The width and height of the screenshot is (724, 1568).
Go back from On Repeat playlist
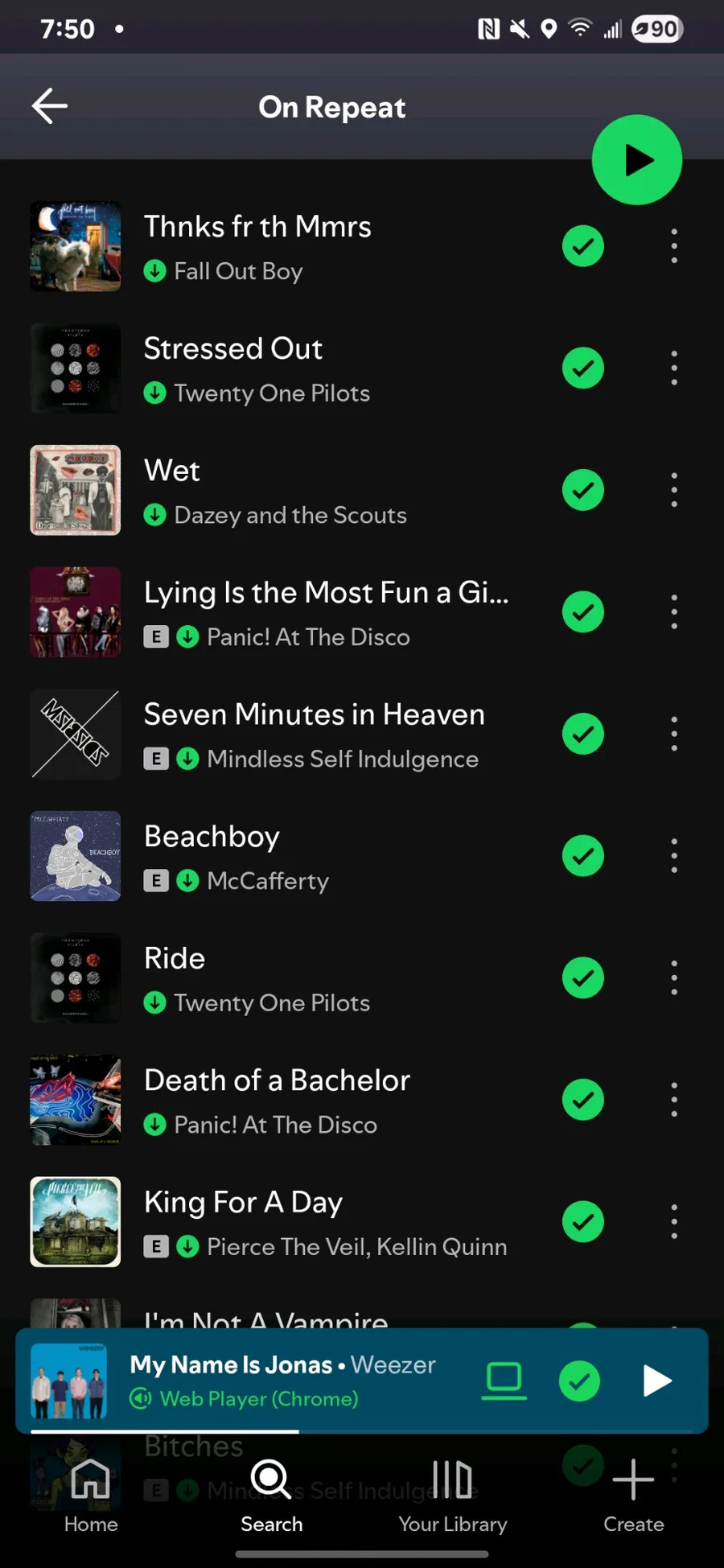coord(50,106)
